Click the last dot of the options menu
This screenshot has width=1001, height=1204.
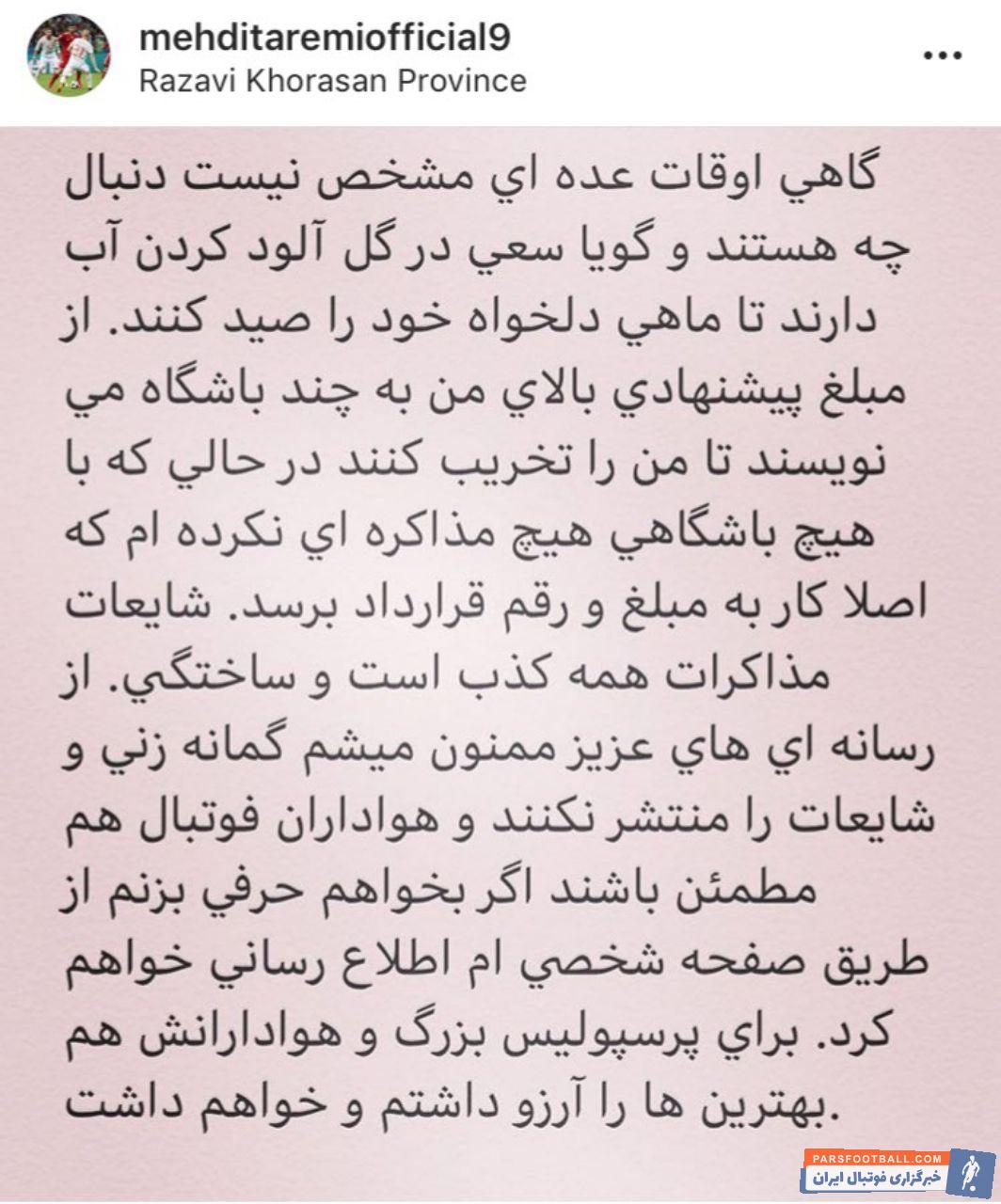click(x=957, y=54)
